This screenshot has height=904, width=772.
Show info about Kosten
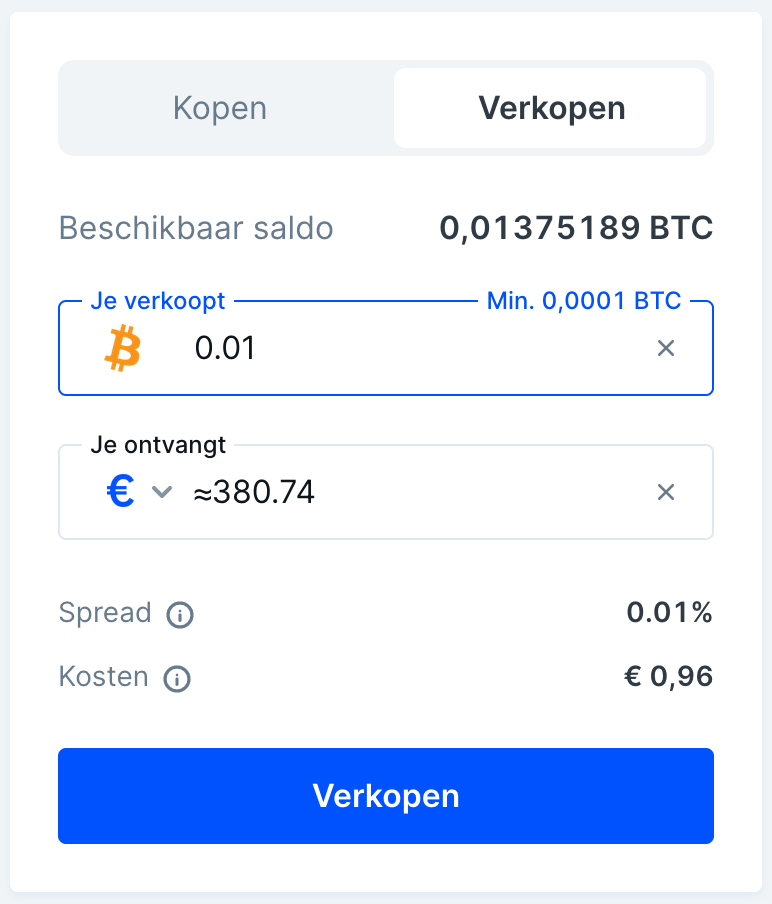click(x=177, y=679)
